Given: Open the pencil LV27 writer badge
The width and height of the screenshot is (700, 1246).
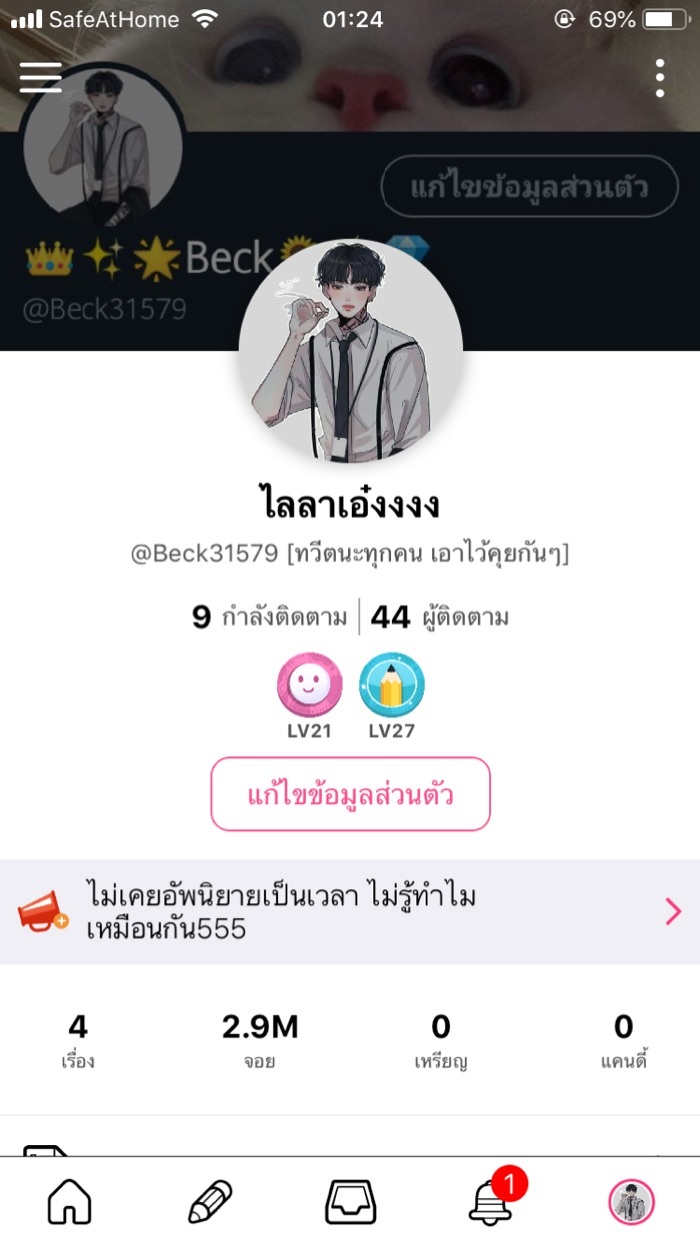Looking at the screenshot, I should 392,687.
